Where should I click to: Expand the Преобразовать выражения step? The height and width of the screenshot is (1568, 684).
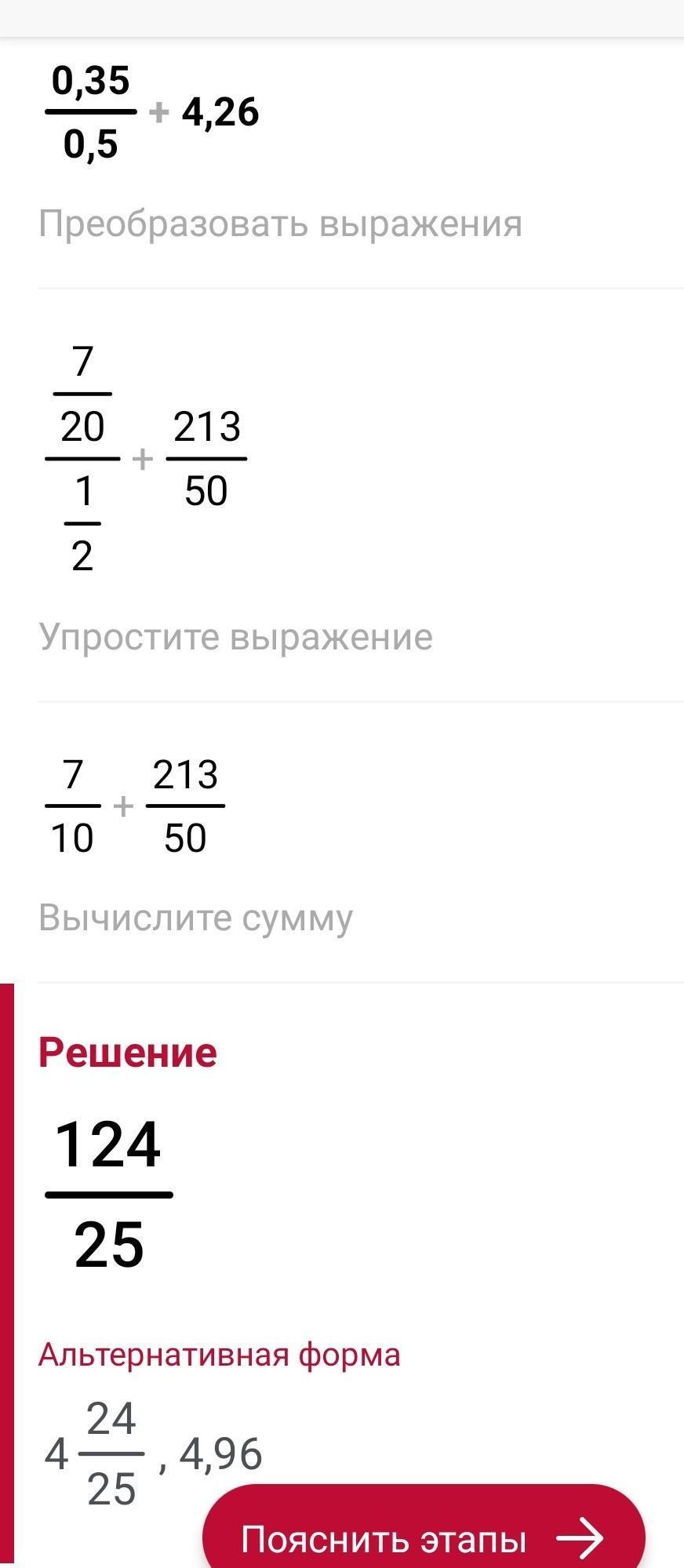pyautogui.click(x=280, y=224)
